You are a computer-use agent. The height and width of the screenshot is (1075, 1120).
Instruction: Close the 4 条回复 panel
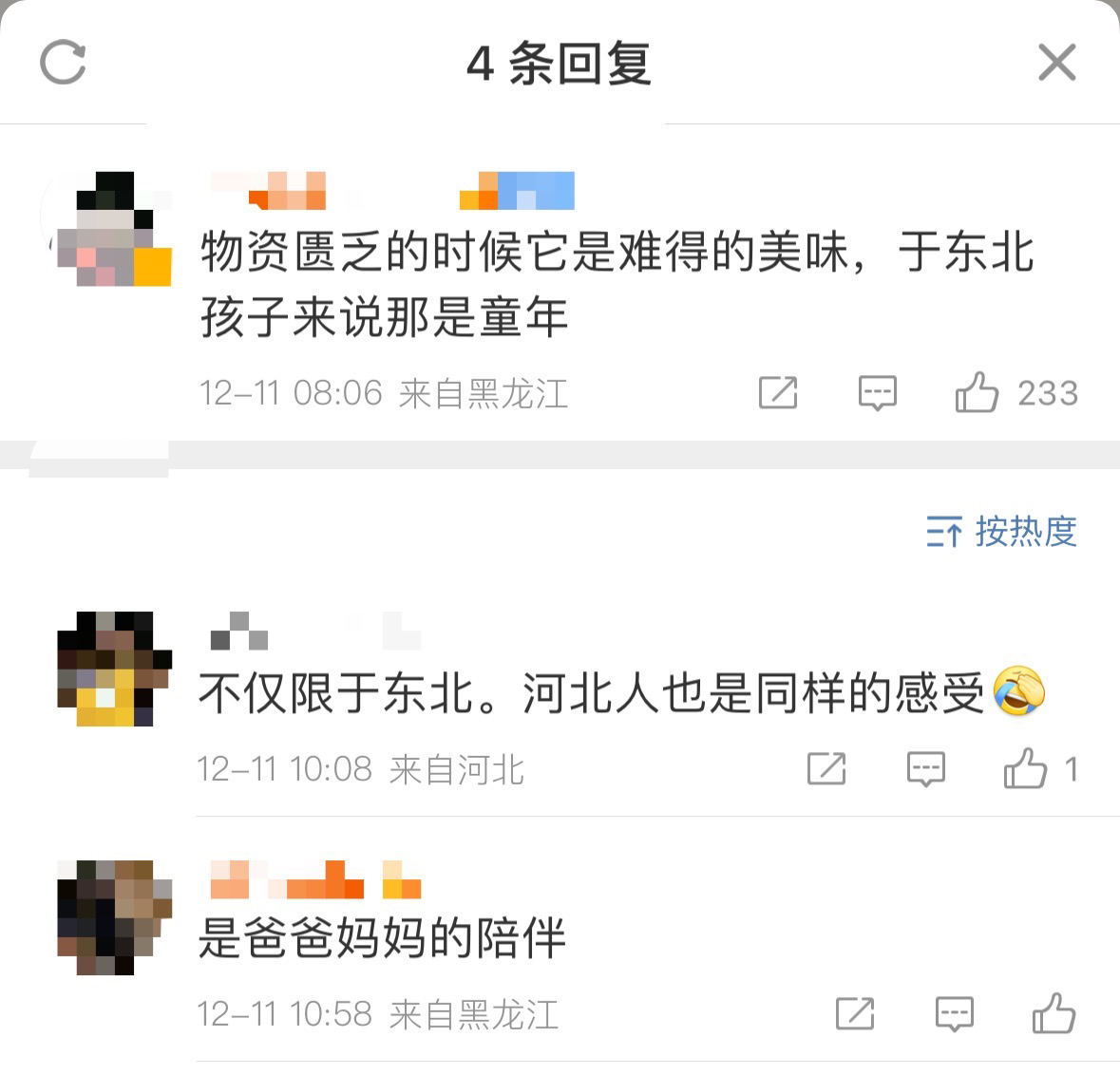pos(1056,63)
